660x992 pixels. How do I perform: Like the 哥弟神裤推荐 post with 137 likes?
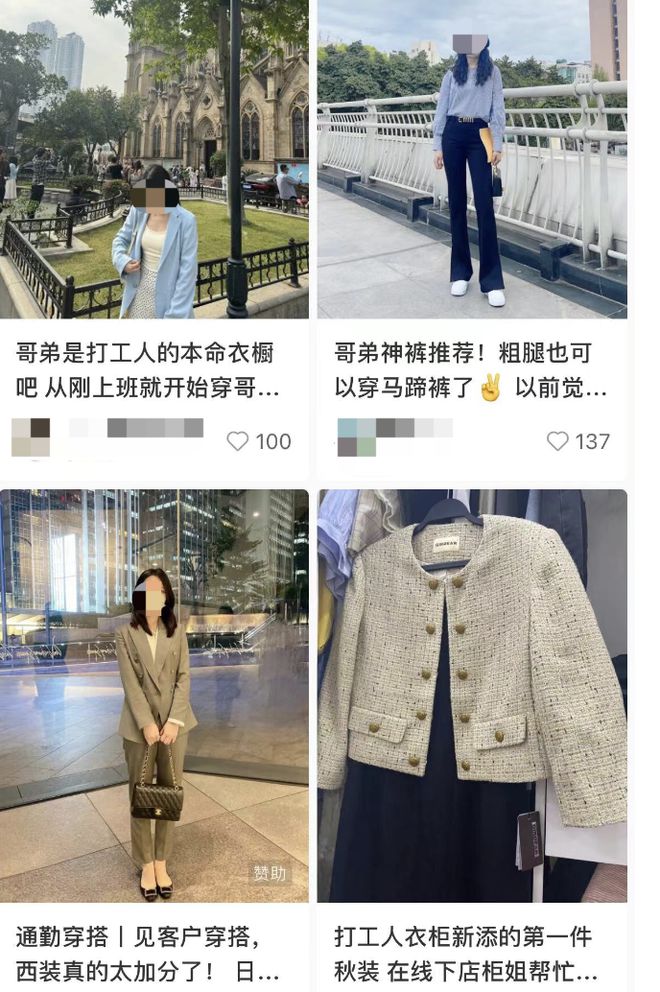[x=557, y=441]
